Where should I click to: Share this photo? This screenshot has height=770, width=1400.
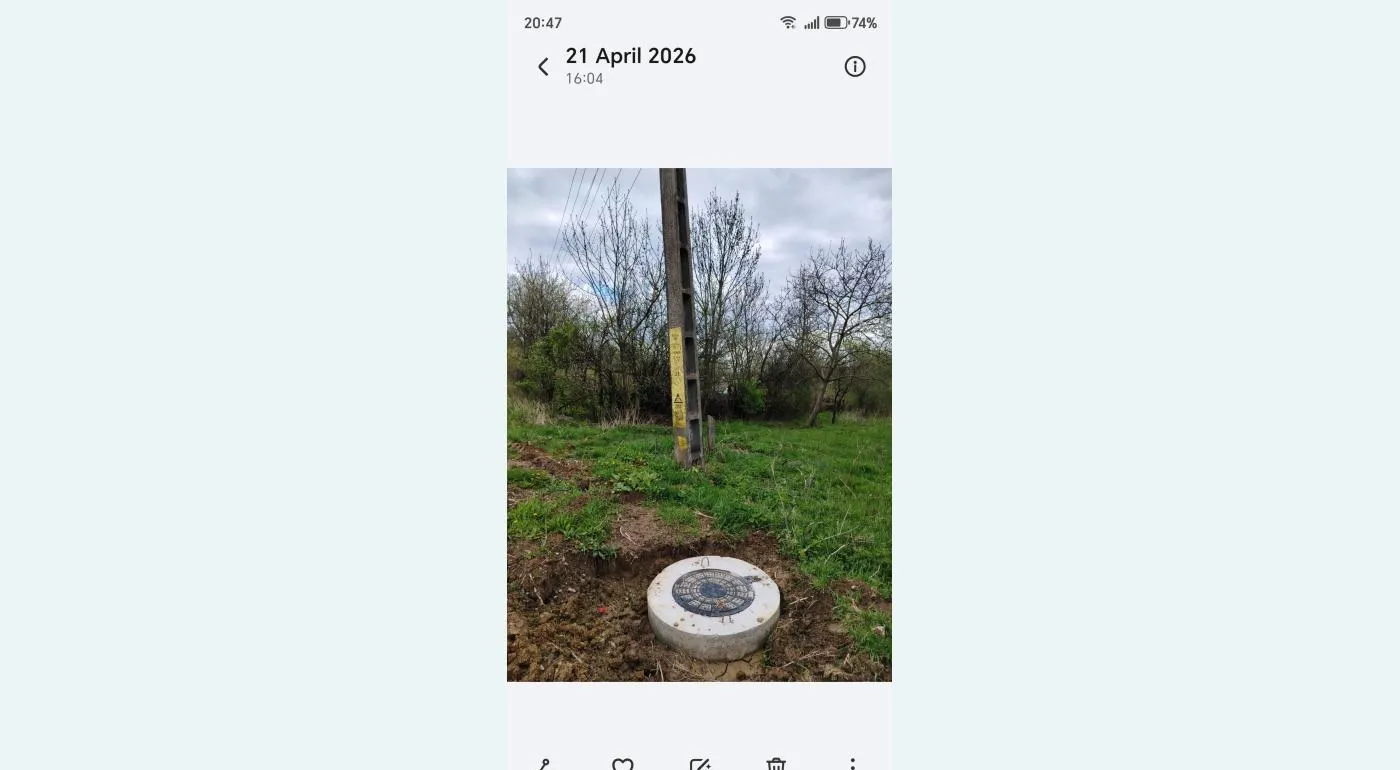[544, 764]
